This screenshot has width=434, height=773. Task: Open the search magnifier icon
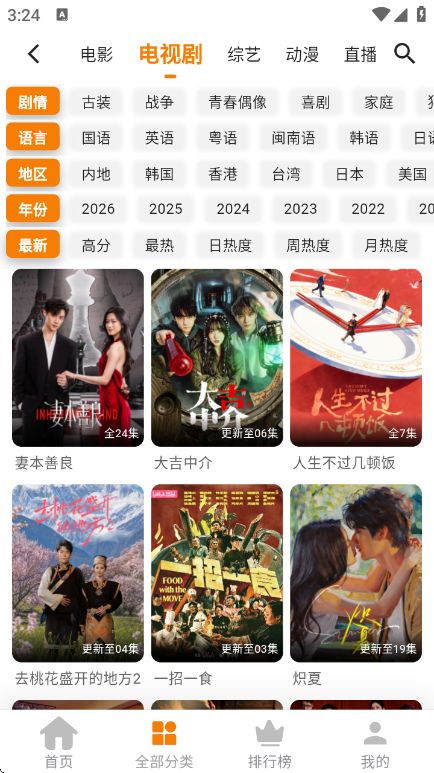point(404,53)
